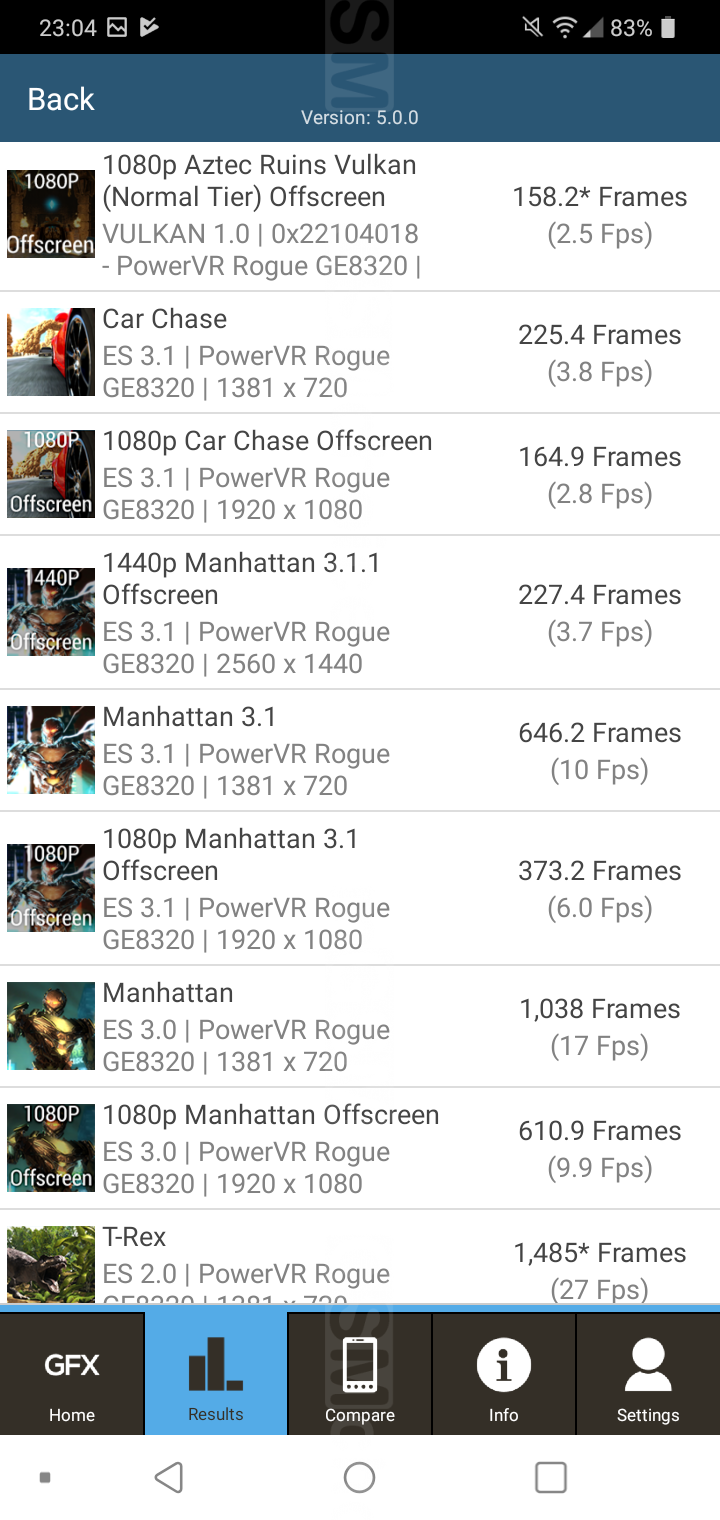720x1520 pixels.
Task: Go to the Info tab
Action: coord(504,1375)
